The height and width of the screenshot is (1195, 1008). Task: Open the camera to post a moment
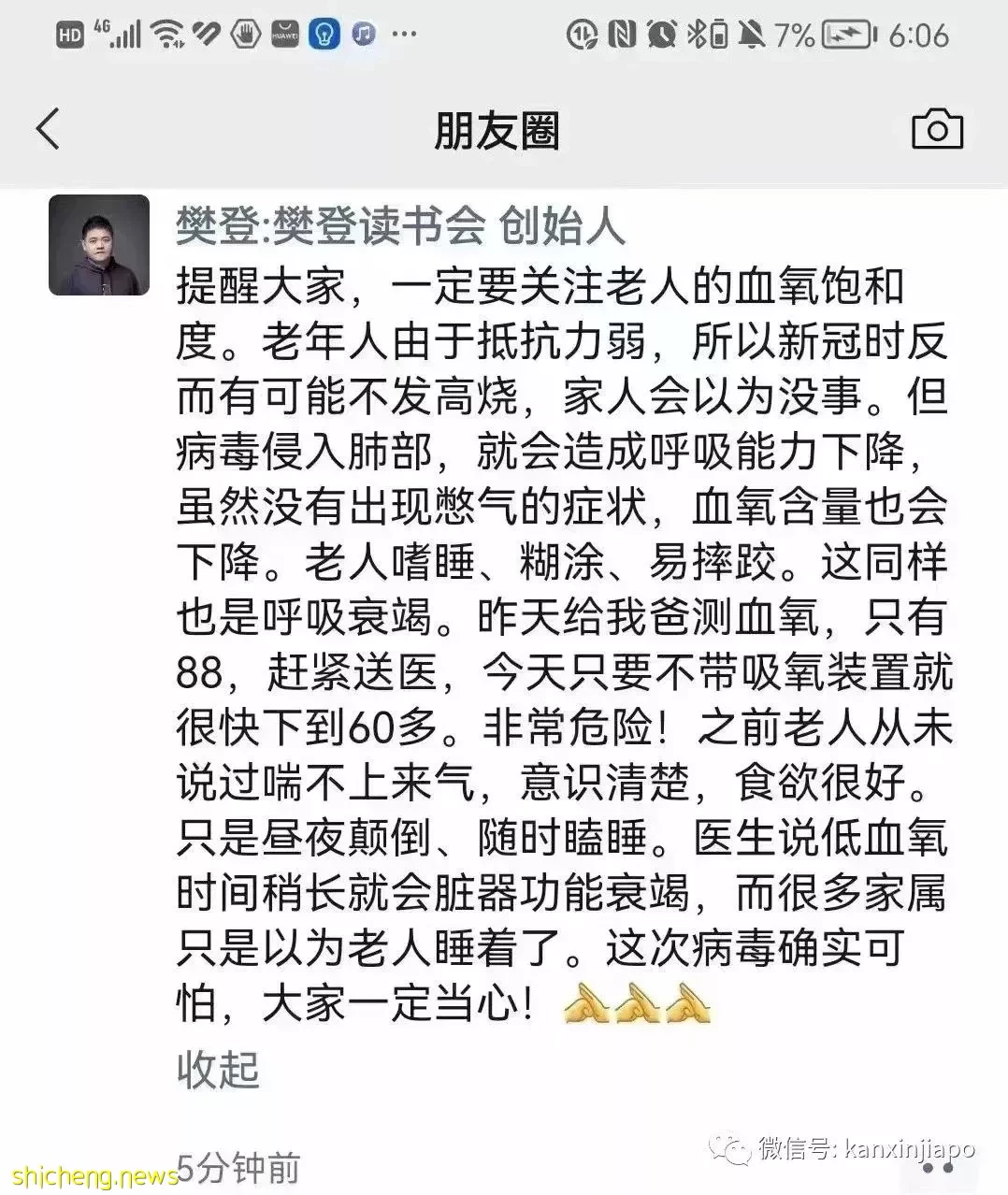pos(937,129)
